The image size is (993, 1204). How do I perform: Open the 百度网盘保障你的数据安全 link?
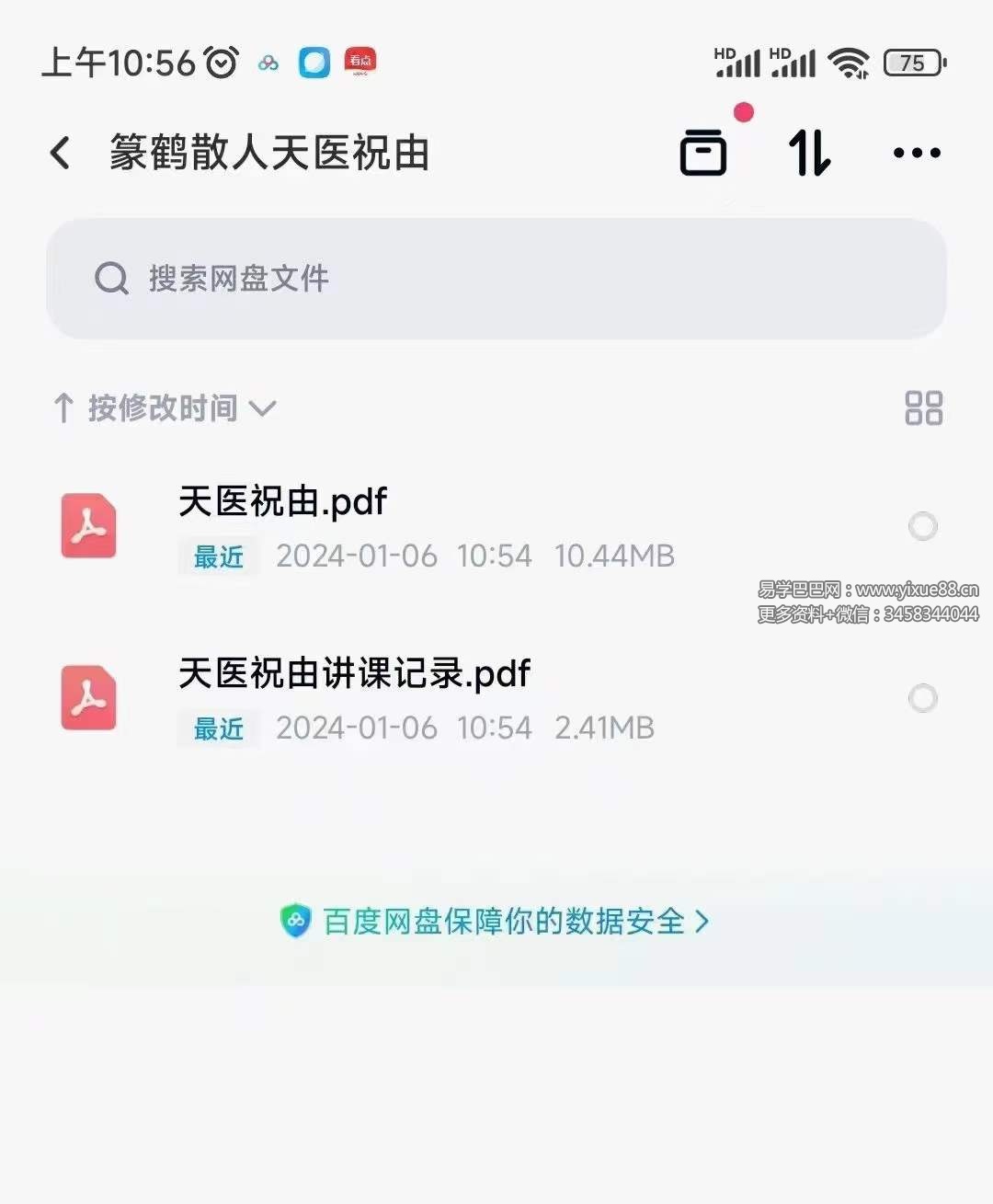point(496,921)
